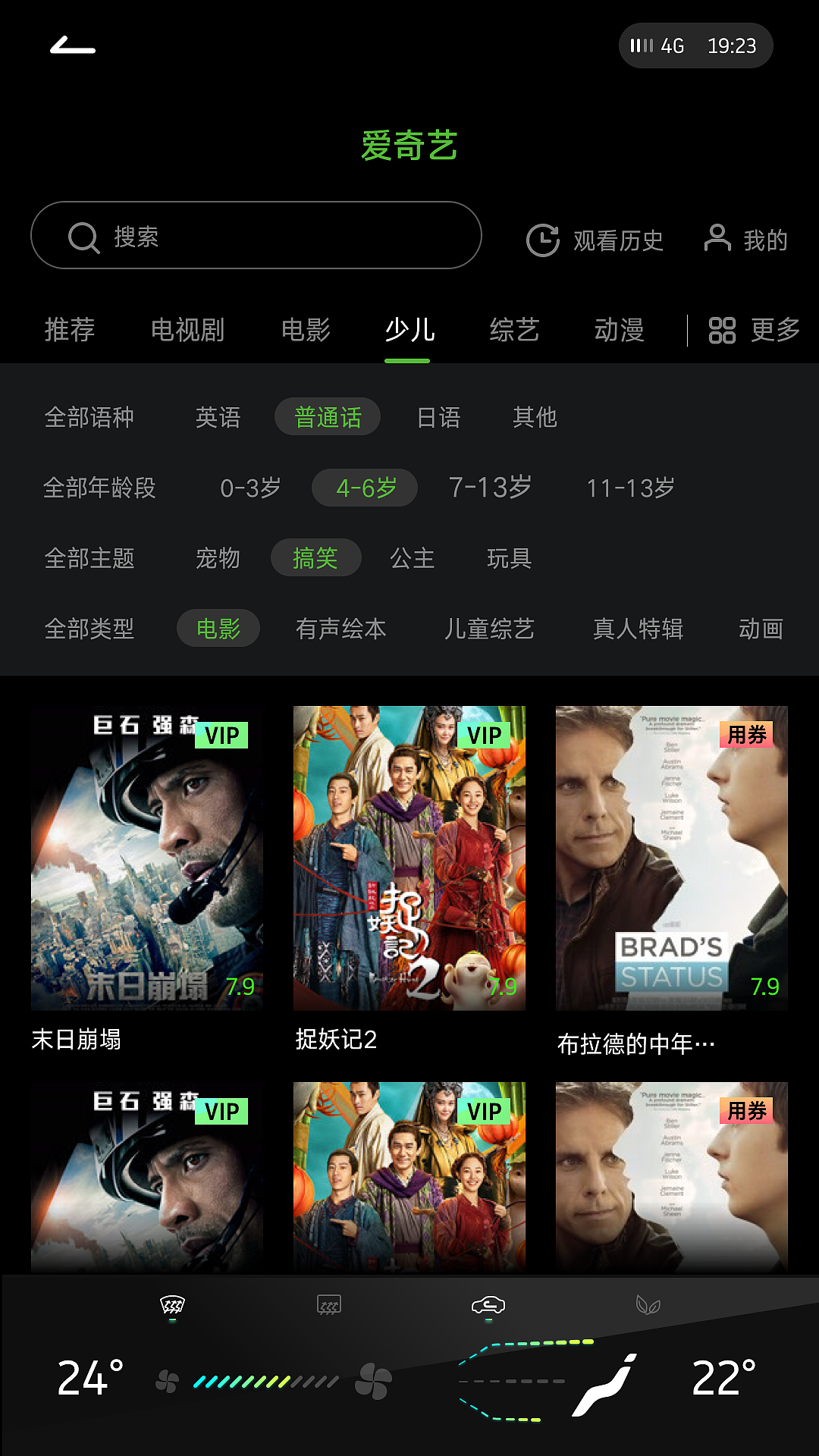Click the category grid icon beside 更多
819x1456 pixels.
pyautogui.click(x=722, y=330)
